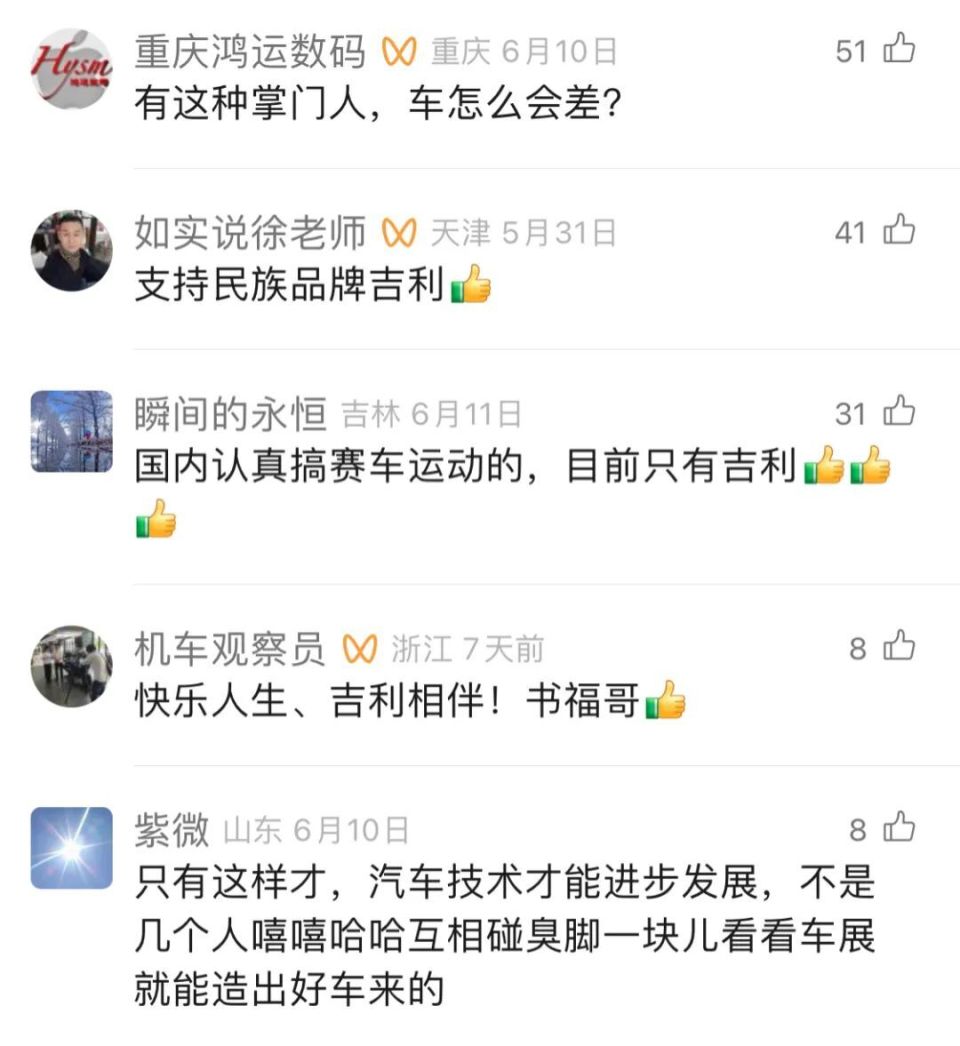View 紫微's profile avatar

coord(71,848)
